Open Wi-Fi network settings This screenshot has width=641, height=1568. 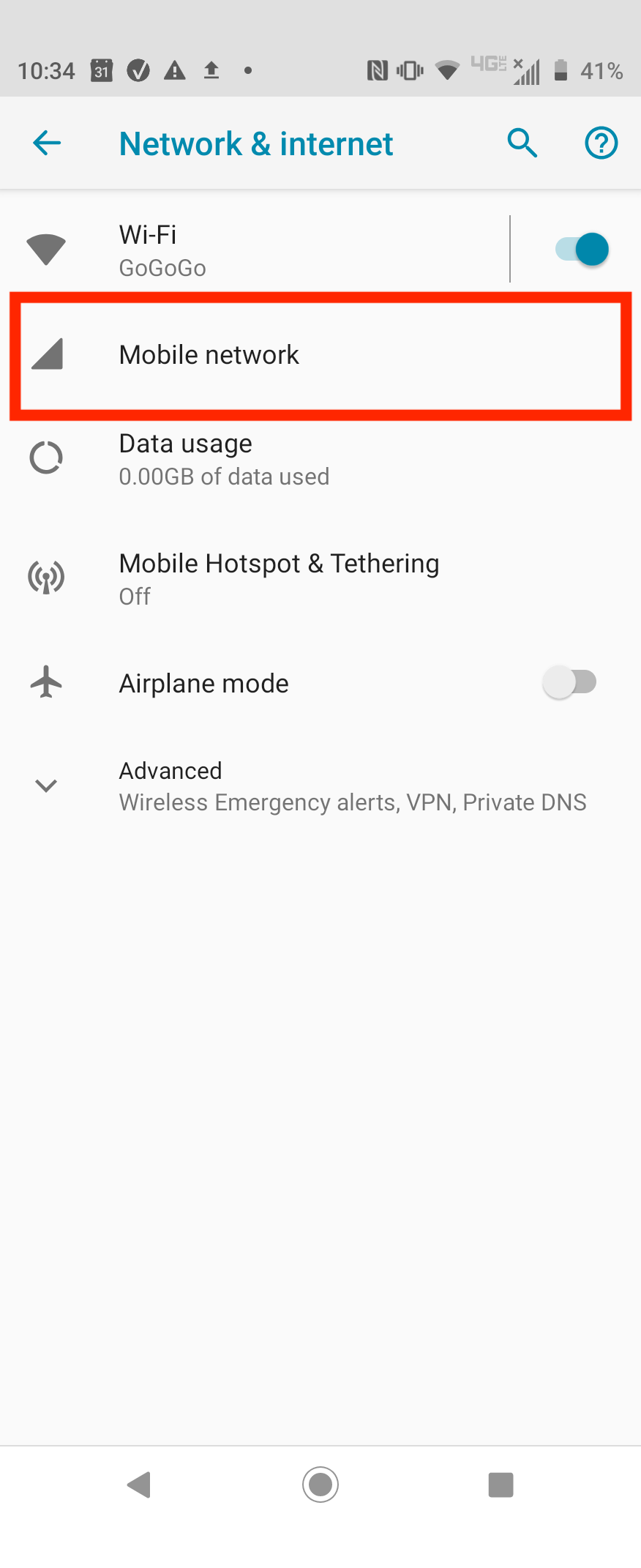[256, 250]
